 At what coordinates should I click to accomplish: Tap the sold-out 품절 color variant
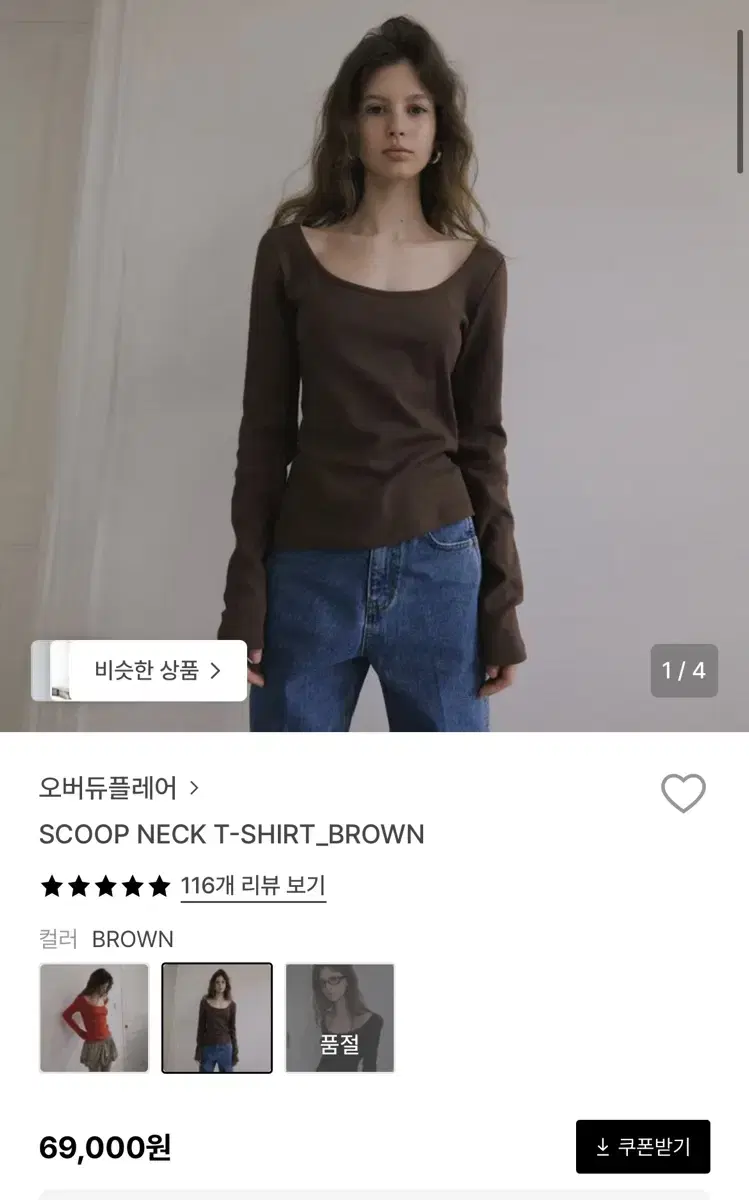340,1016
